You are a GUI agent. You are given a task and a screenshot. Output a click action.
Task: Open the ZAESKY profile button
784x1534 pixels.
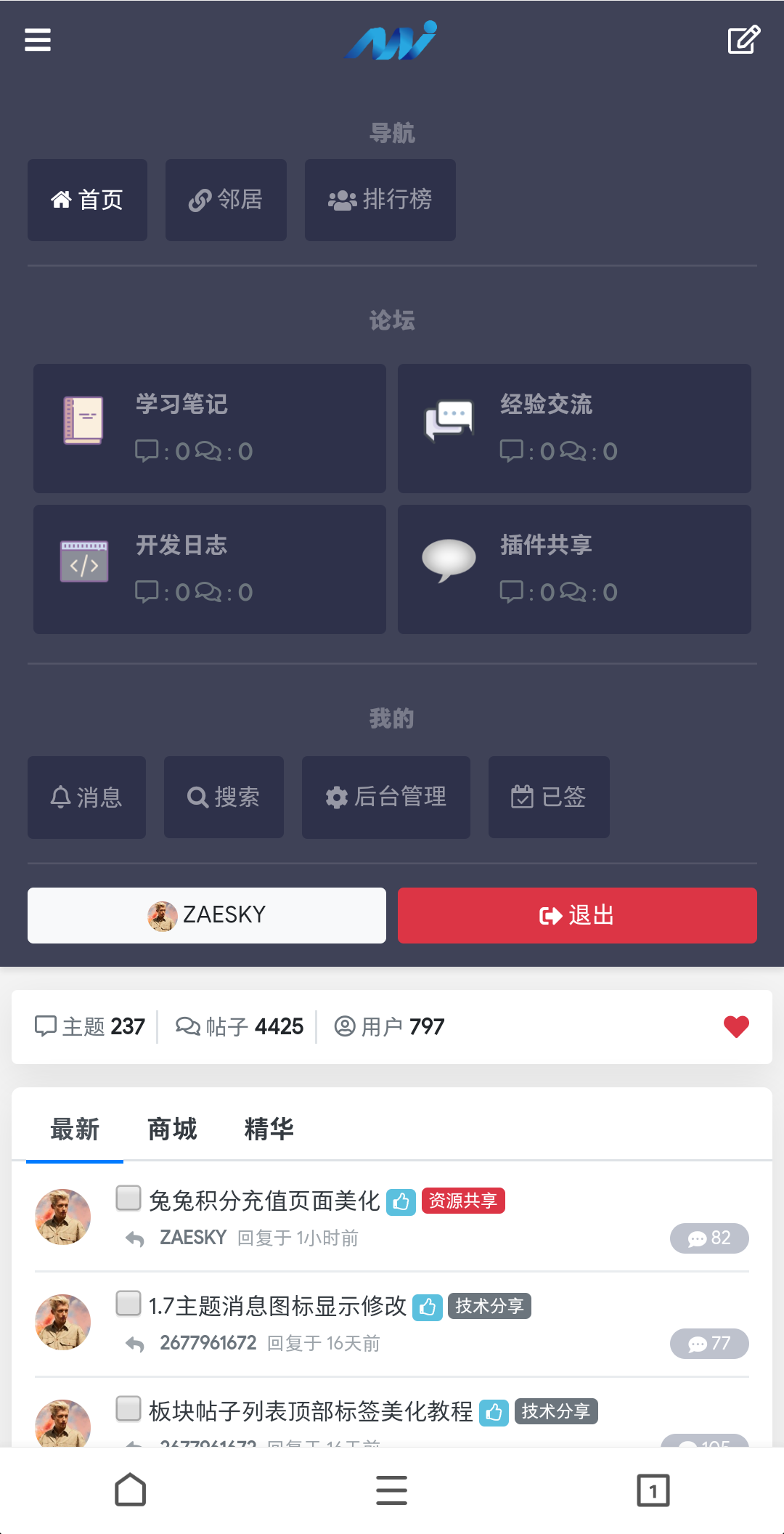(x=207, y=915)
